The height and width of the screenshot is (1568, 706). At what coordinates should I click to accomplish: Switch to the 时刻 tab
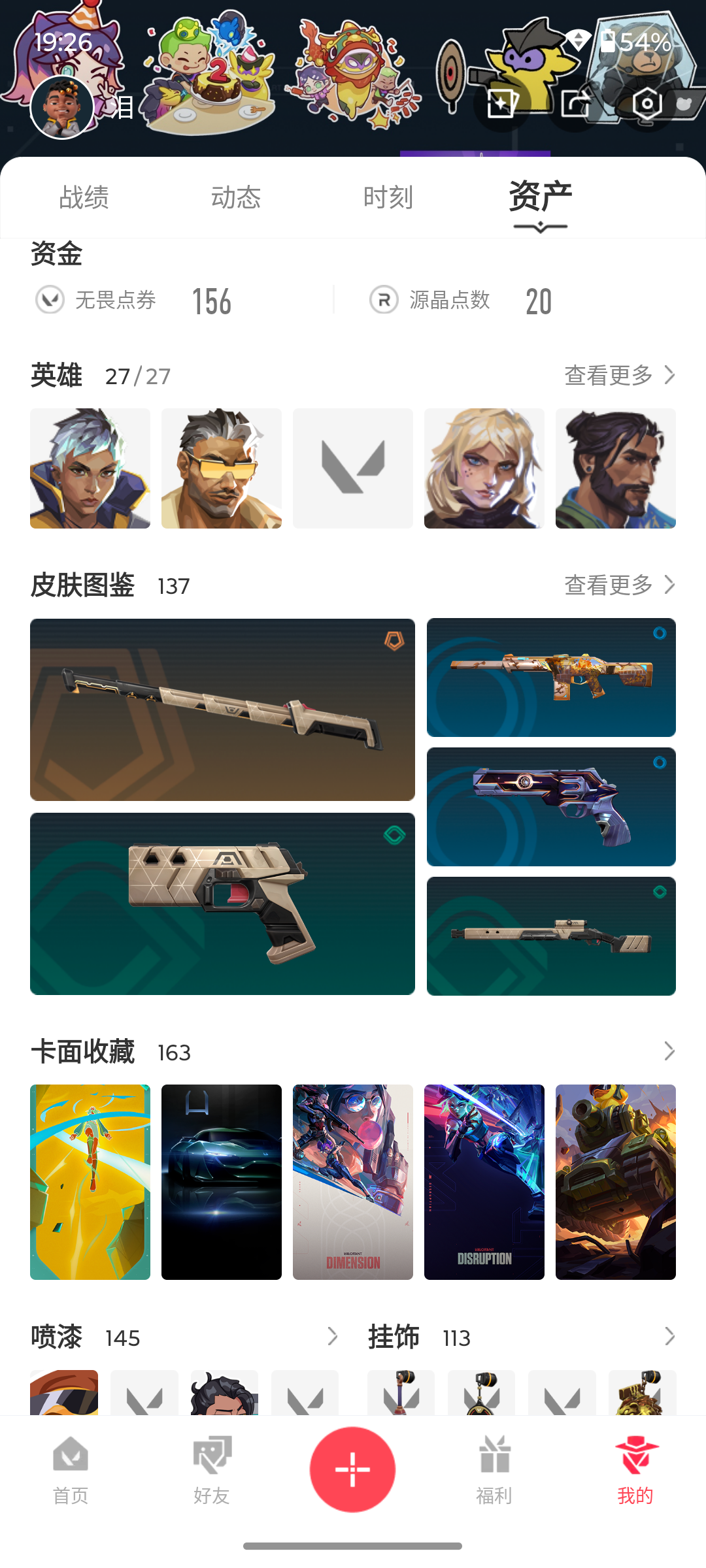coord(388,197)
